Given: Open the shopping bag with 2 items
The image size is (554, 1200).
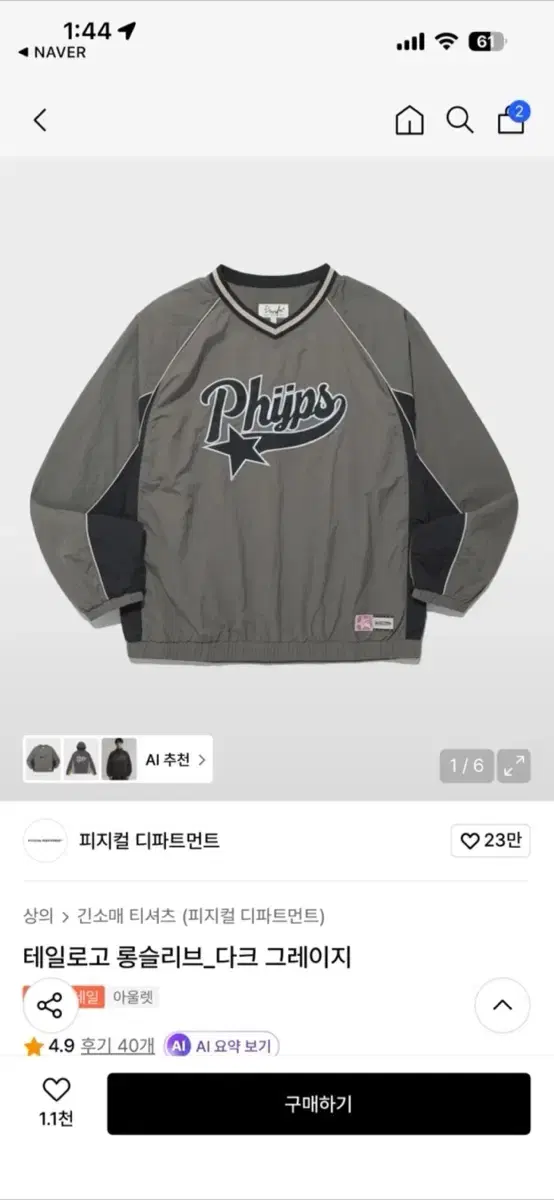Looking at the screenshot, I should [512, 118].
